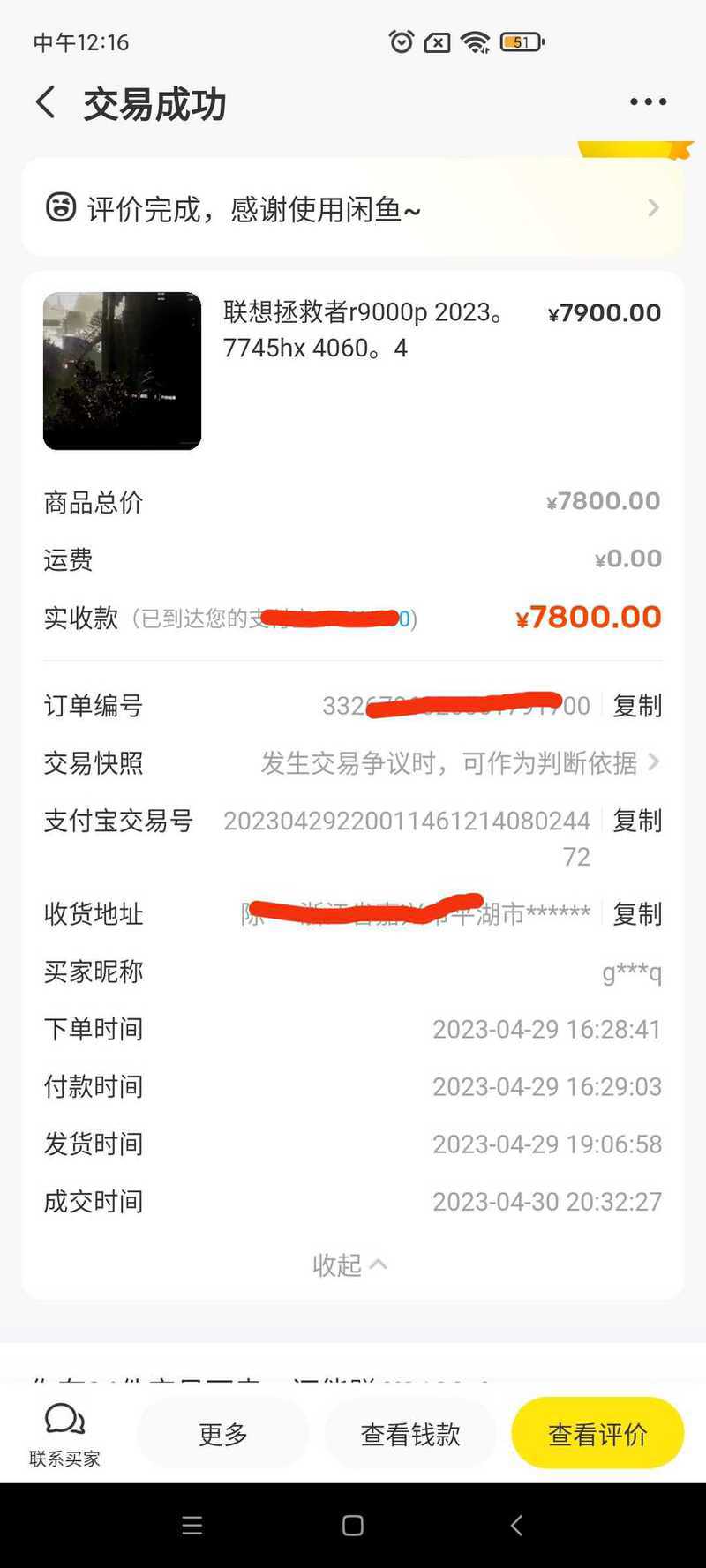Open the three-dot overflow menu
Image resolution: width=706 pixels, height=1568 pixels.
648,102
